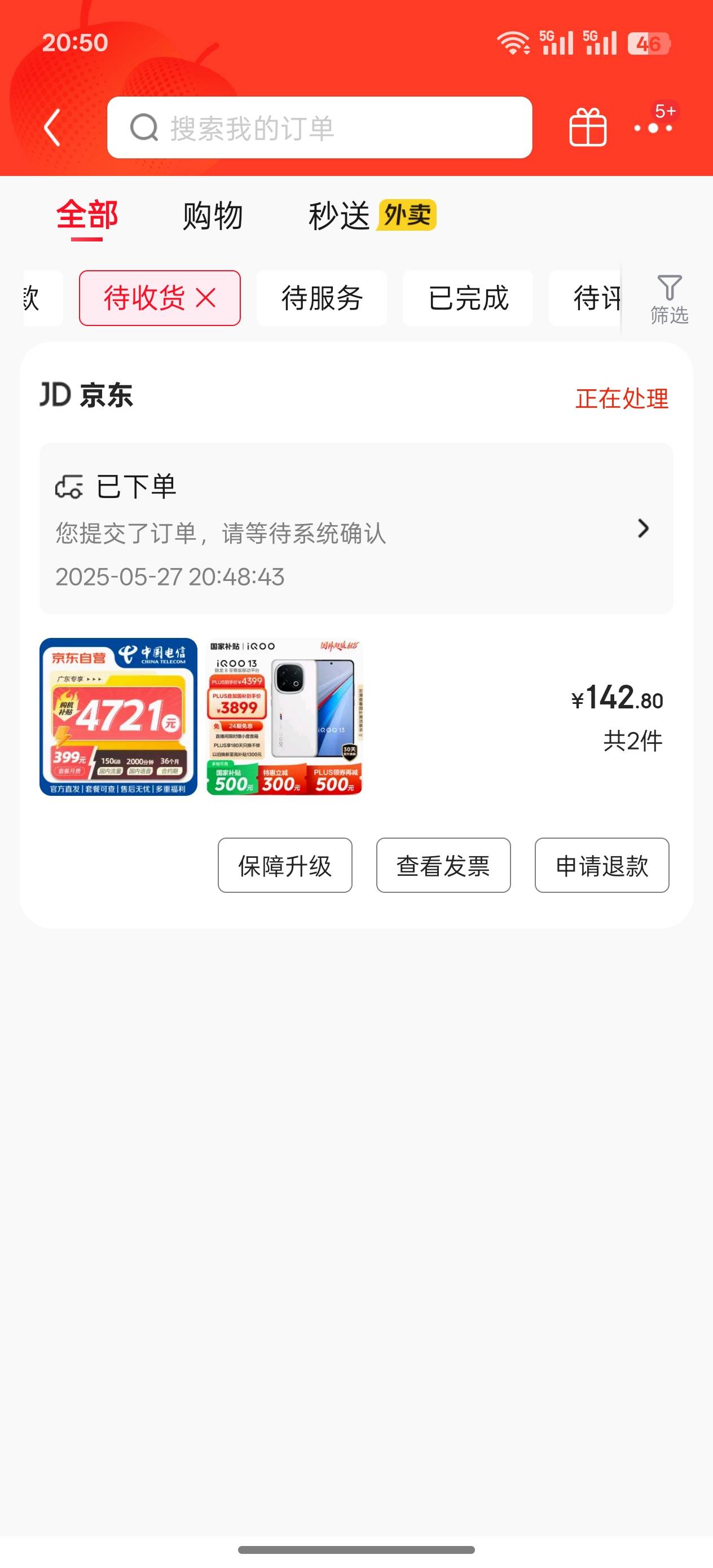Image resolution: width=713 pixels, height=1568 pixels.
Task: Select the 待服务 filter chip
Action: [x=322, y=298]
